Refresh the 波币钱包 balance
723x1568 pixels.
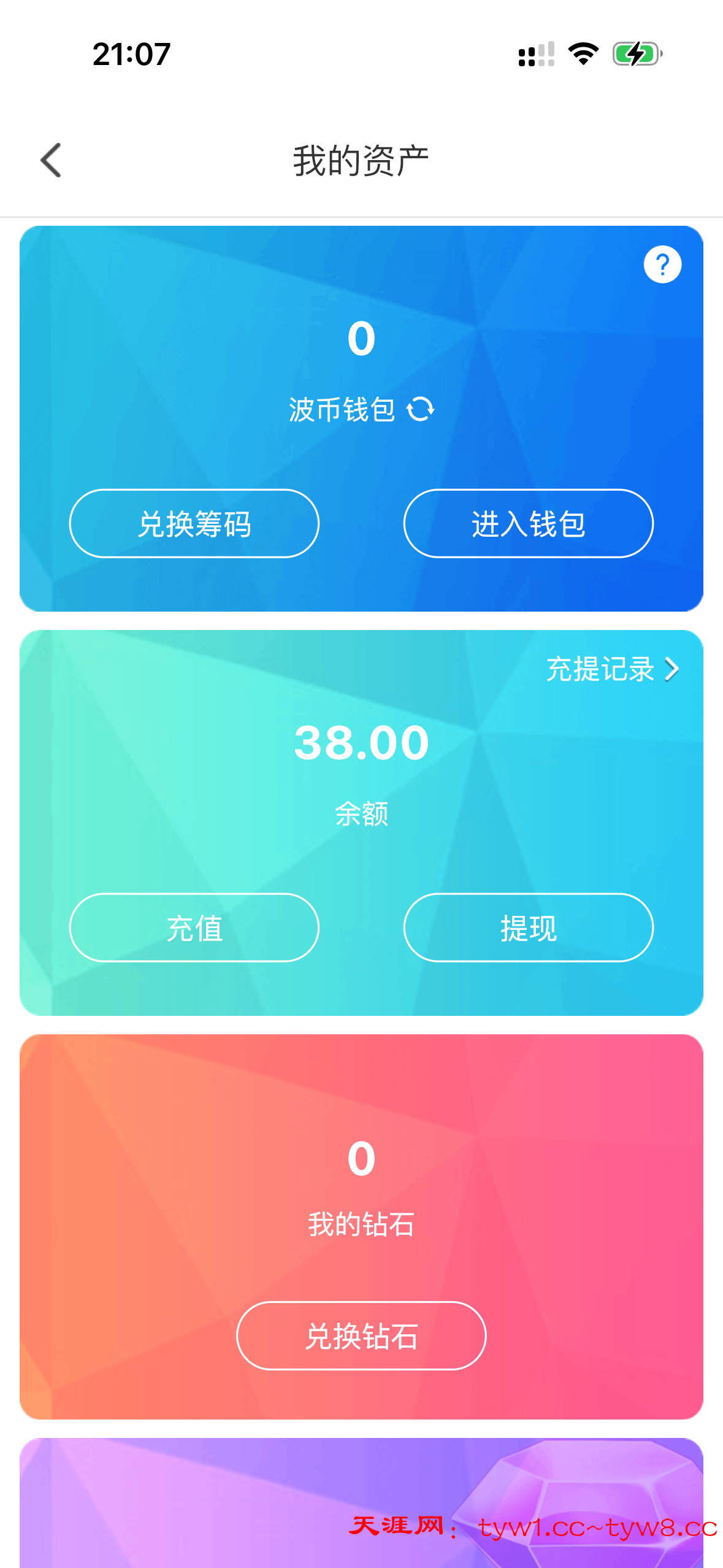pyautogui.click(x=421, y=409)
